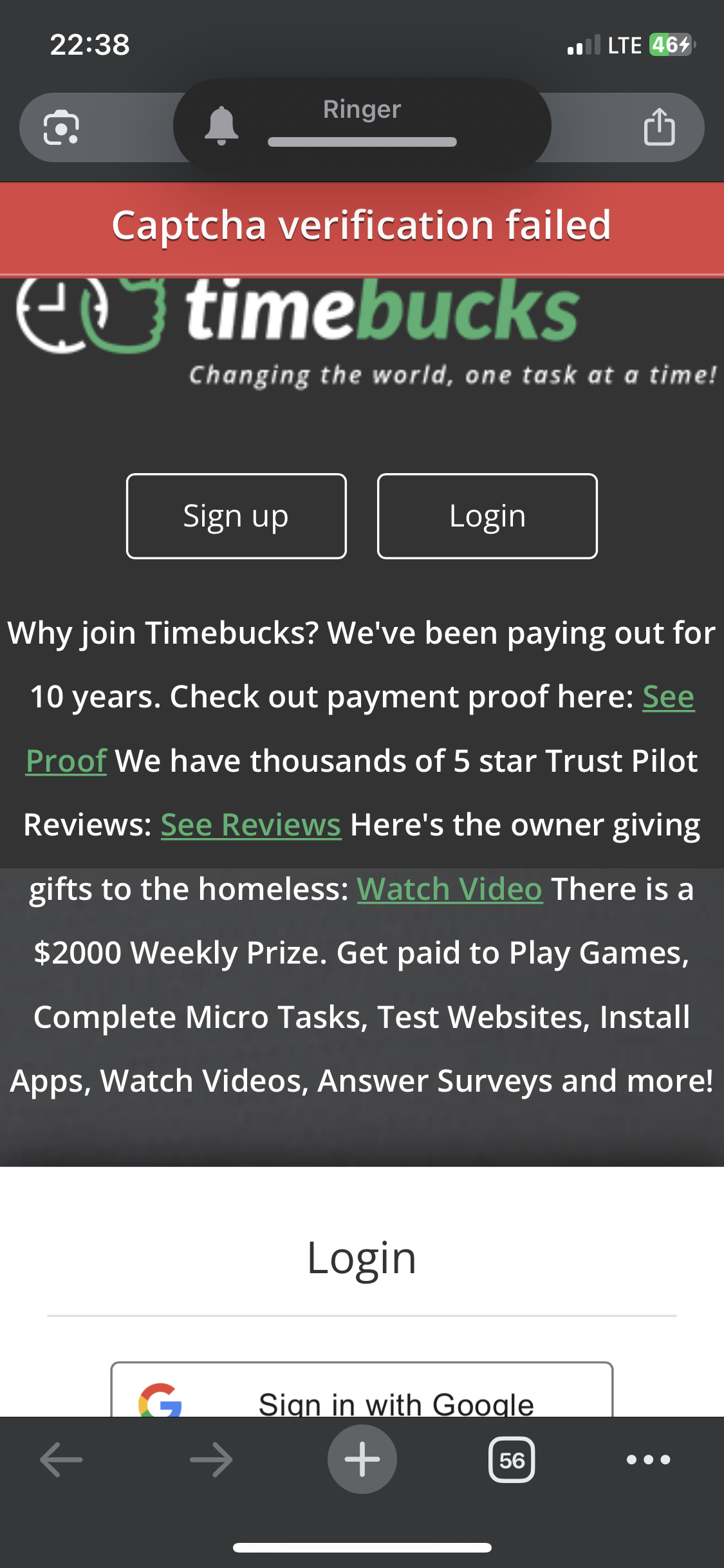Go forward to the next page

tap(211, 1459)
